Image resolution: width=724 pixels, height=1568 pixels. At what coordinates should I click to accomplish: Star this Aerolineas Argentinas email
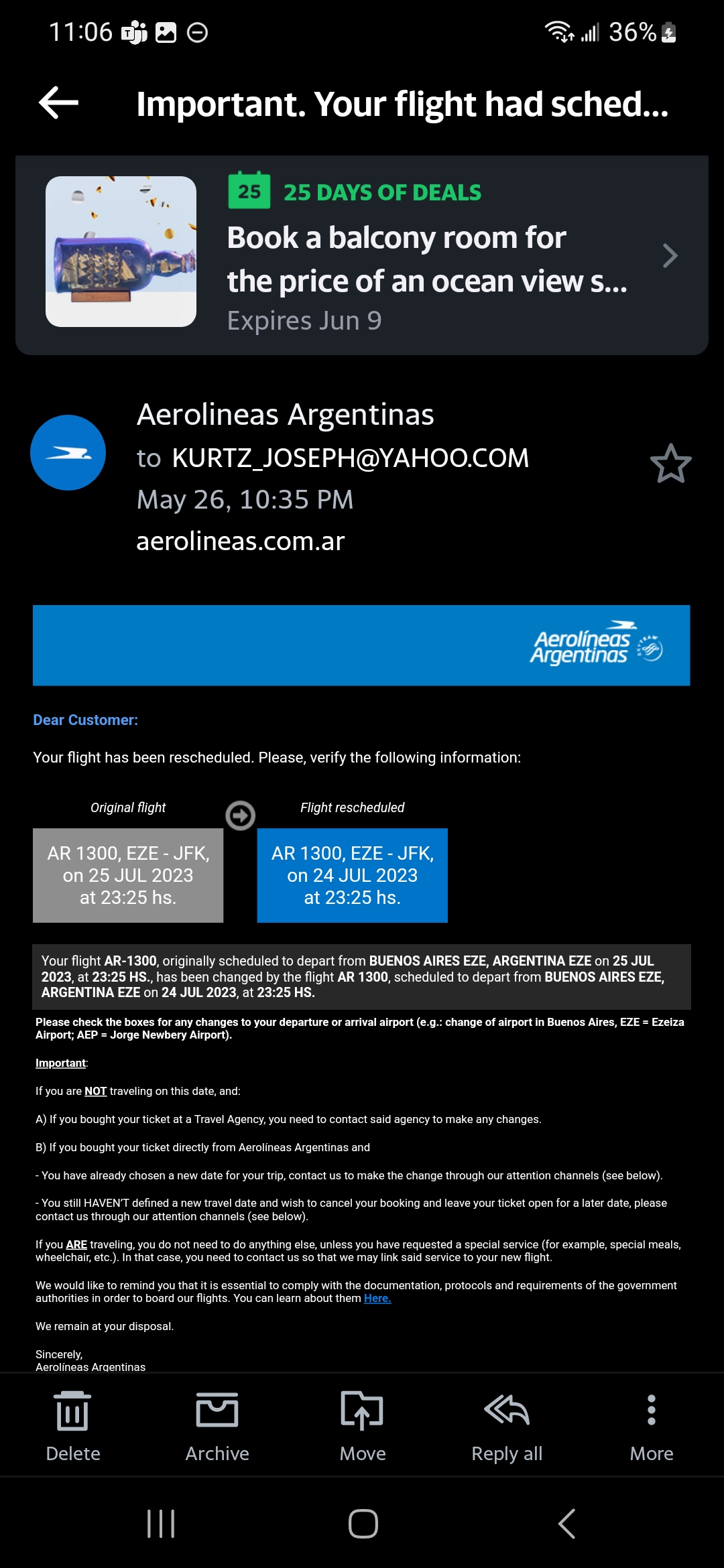pyautogui.click(x=670, y=464)
